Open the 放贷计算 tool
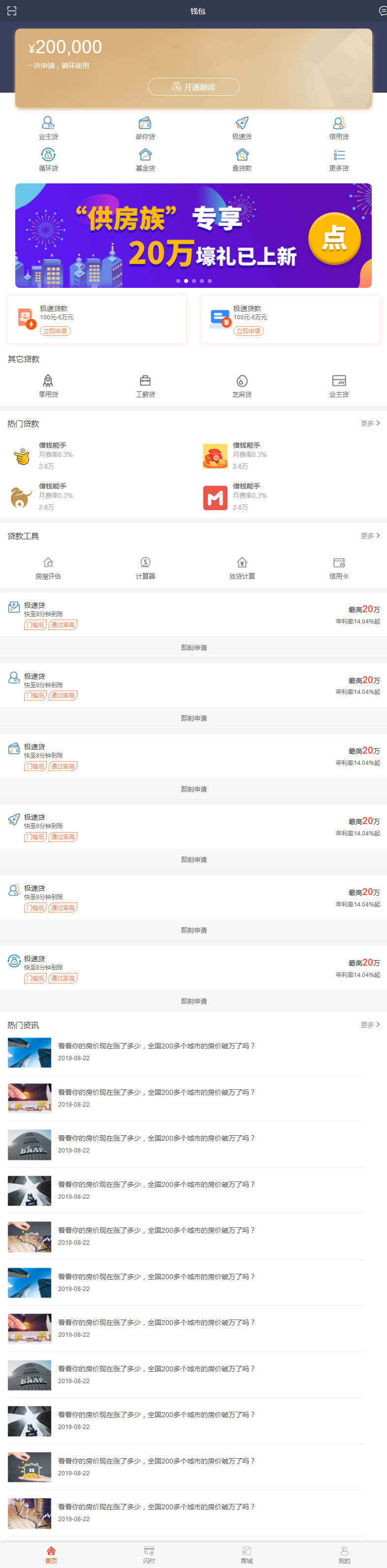387x1568 pixels. click(242, 567)
